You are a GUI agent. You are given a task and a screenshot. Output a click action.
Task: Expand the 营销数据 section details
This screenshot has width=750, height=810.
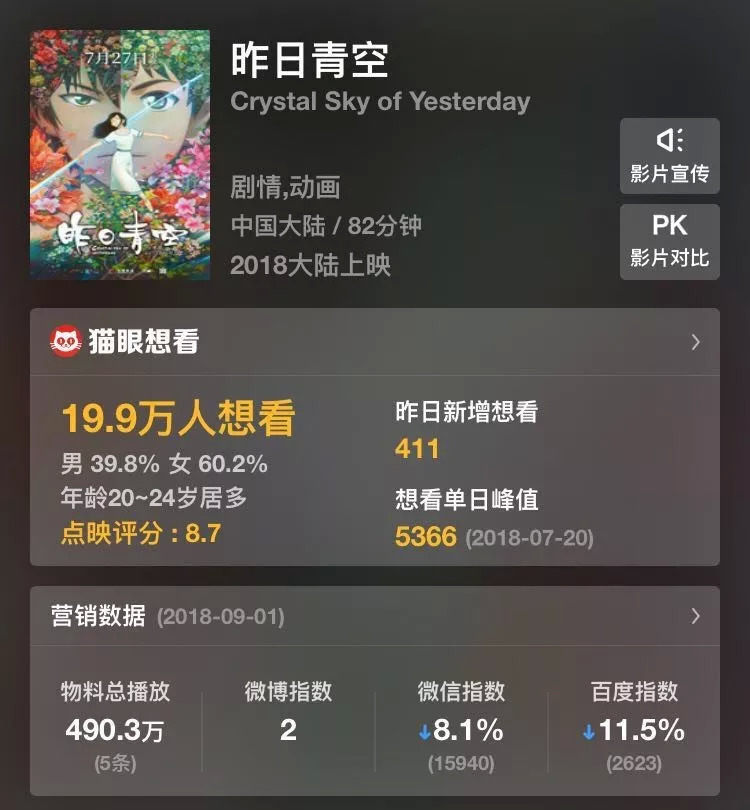(695, 616)
